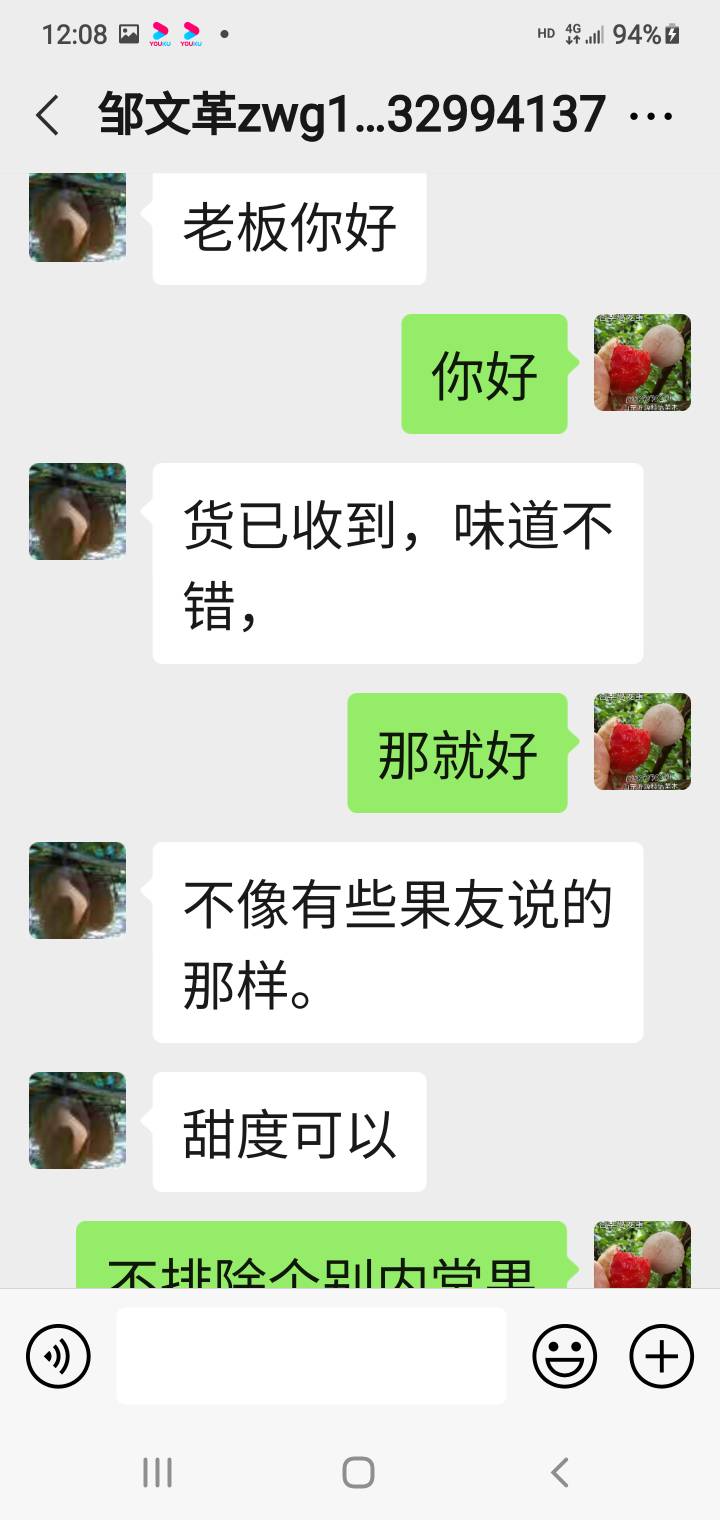This screenshot has width=720, height=1520.
Task: Open the plus attachment menu
Action: click(661, 1356)
